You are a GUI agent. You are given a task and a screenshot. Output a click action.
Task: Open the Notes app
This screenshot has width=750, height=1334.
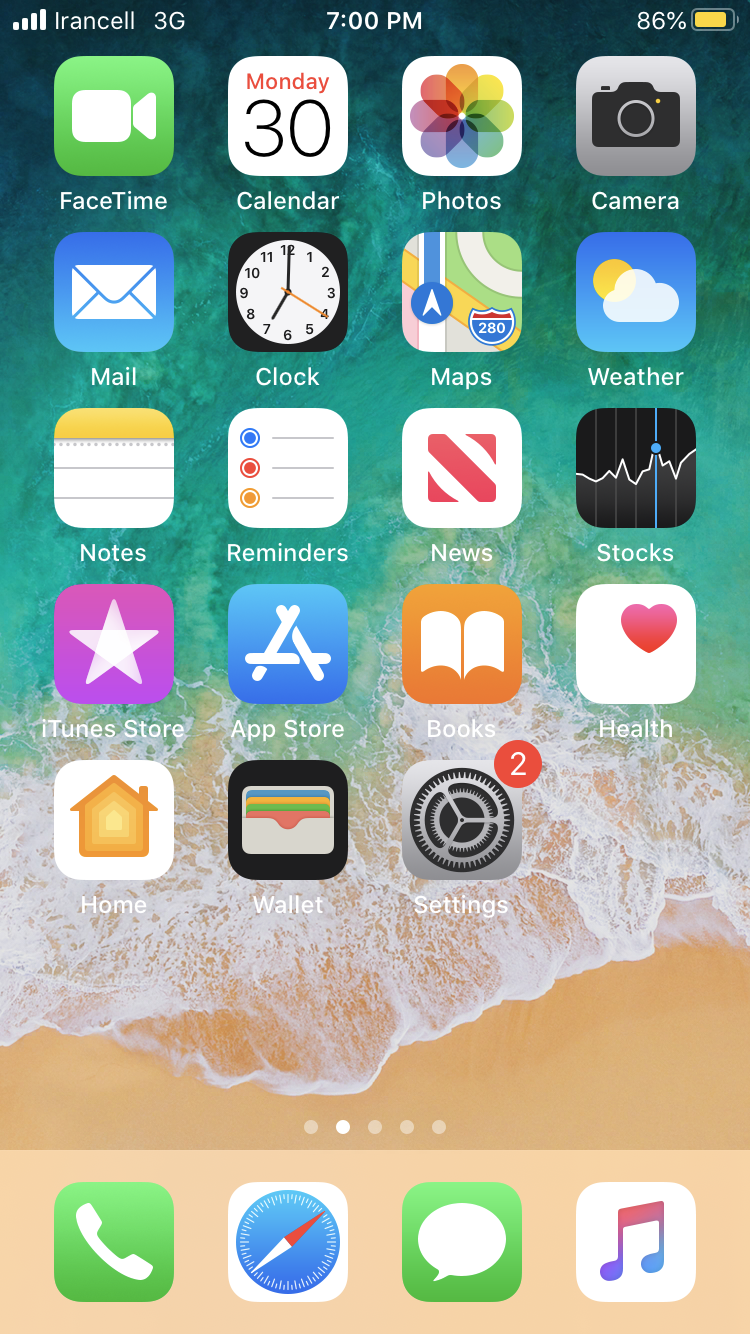[114, 468]
